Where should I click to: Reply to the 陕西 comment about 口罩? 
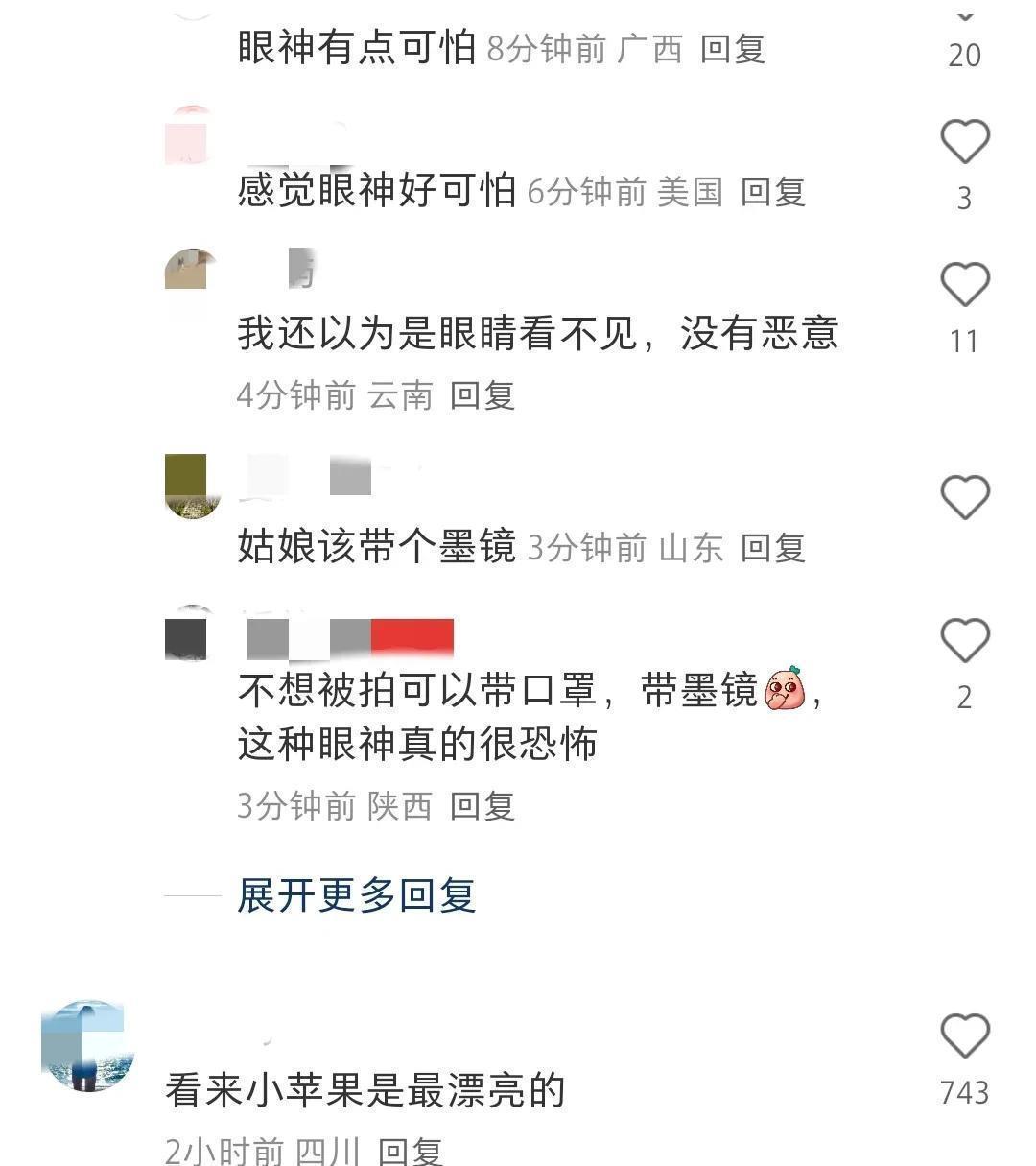click(483, 805)
